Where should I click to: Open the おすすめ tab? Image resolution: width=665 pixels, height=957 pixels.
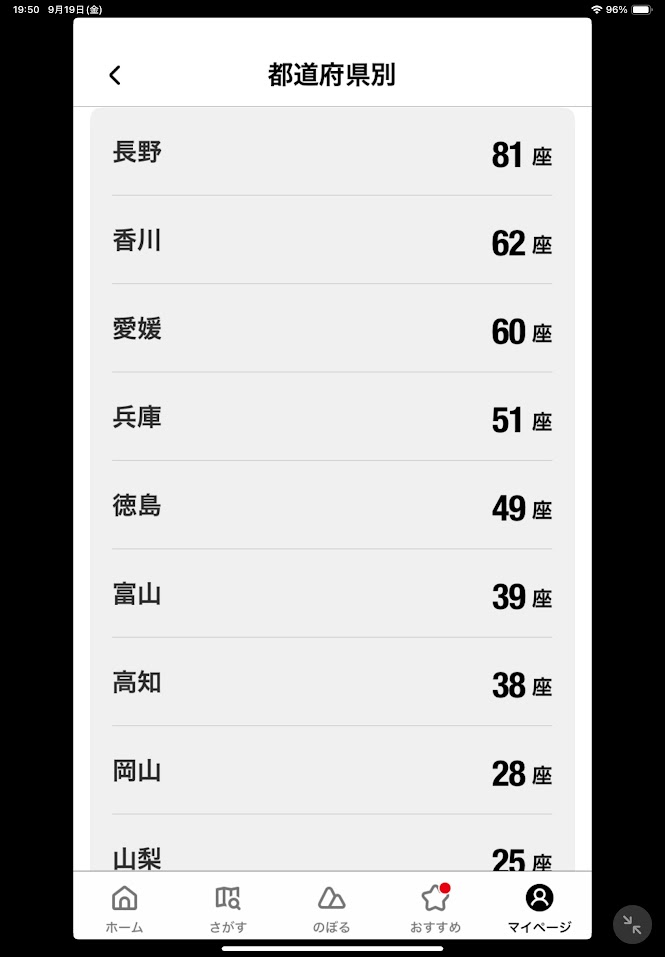tap(435, 908)
